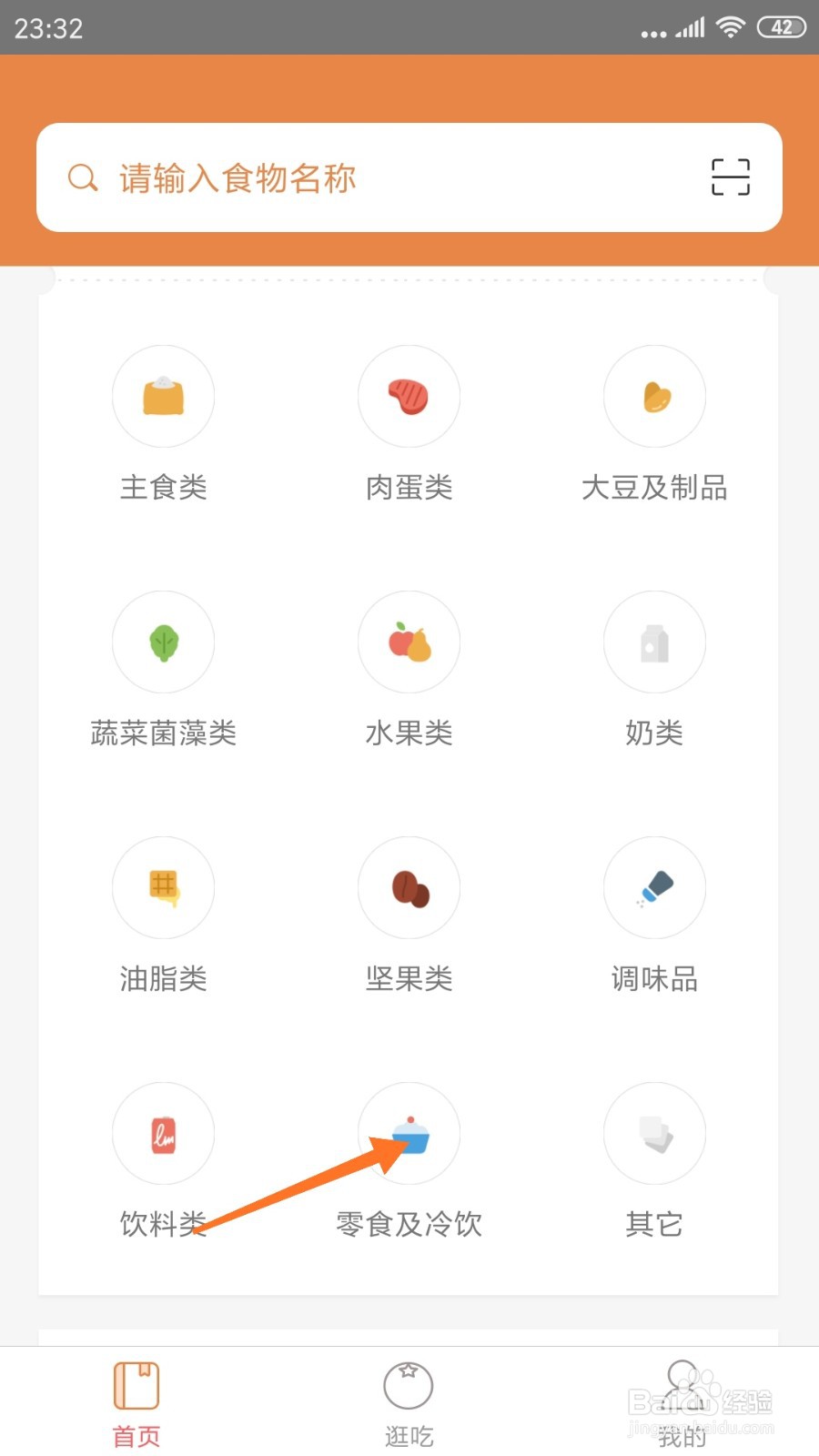Open the 其它 other category icon
The image size is (819, 1456).
654,1133
